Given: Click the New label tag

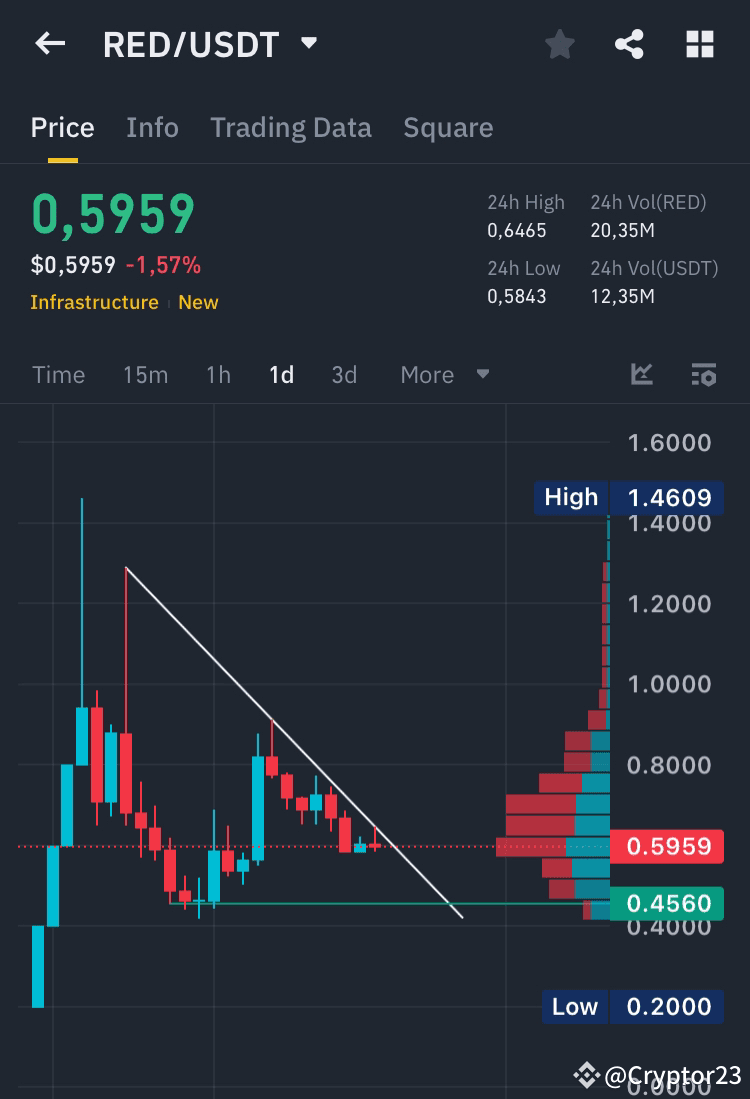Looking at the screenshot, I should click(198, 302).
